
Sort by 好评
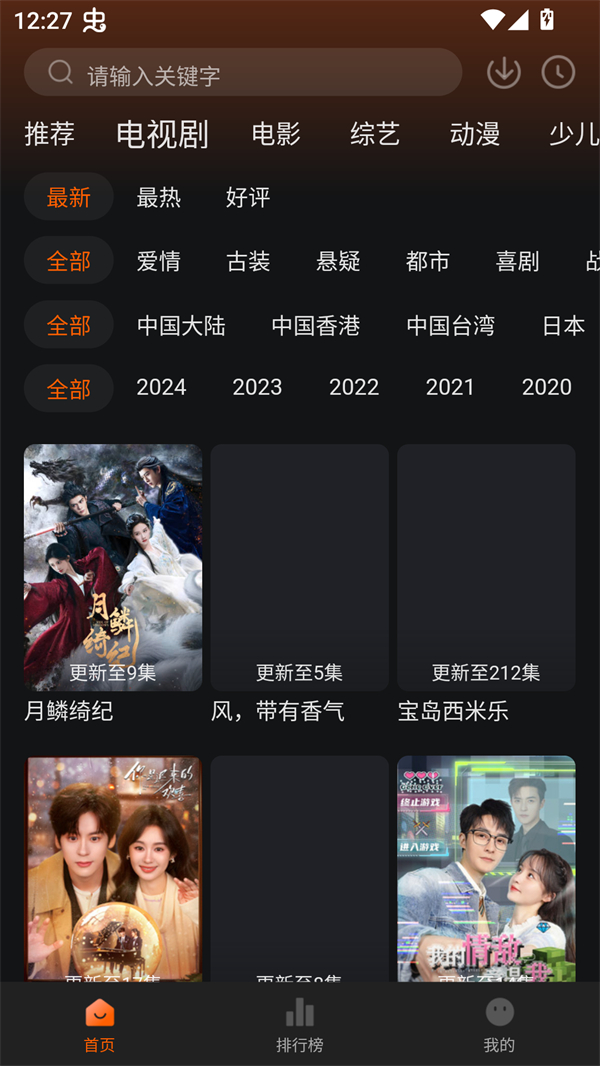point(248,197)
